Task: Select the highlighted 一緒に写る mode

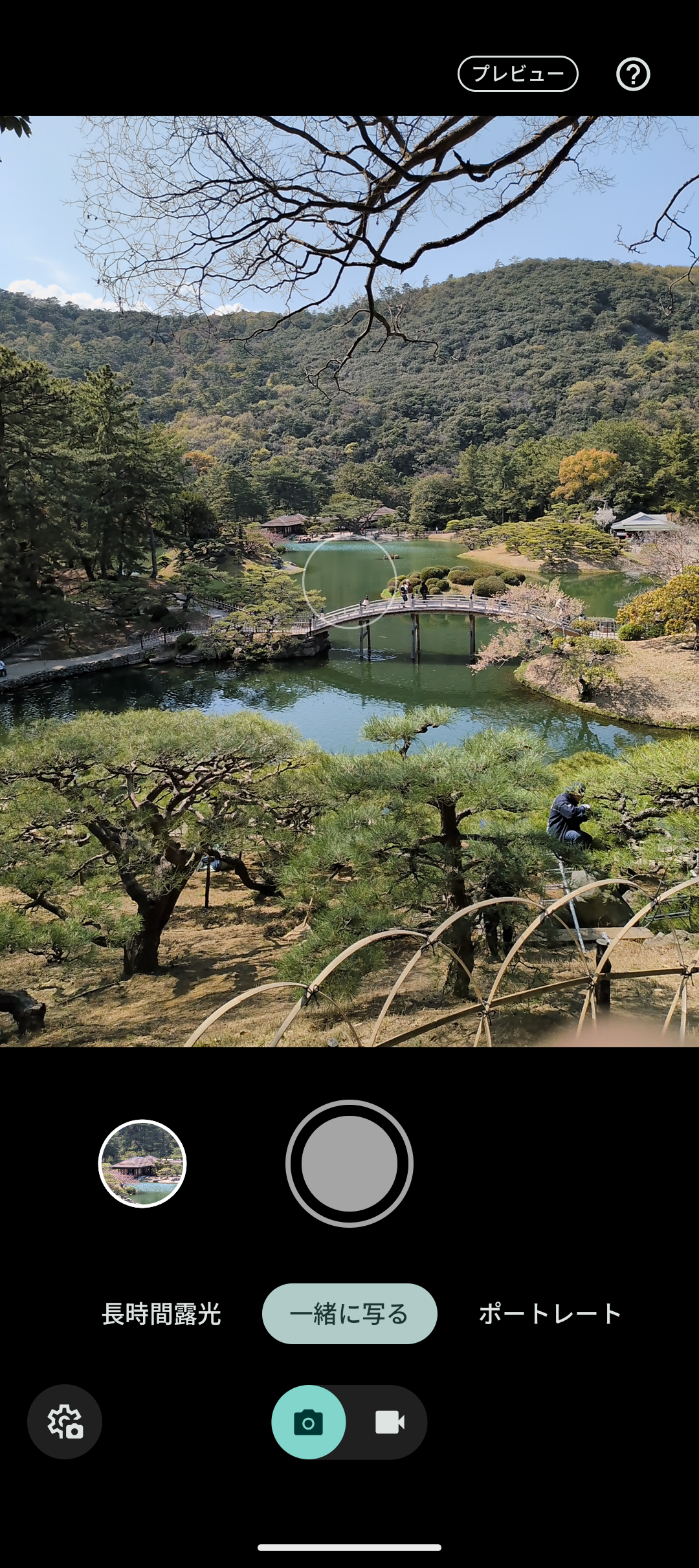Action: 349,1314
